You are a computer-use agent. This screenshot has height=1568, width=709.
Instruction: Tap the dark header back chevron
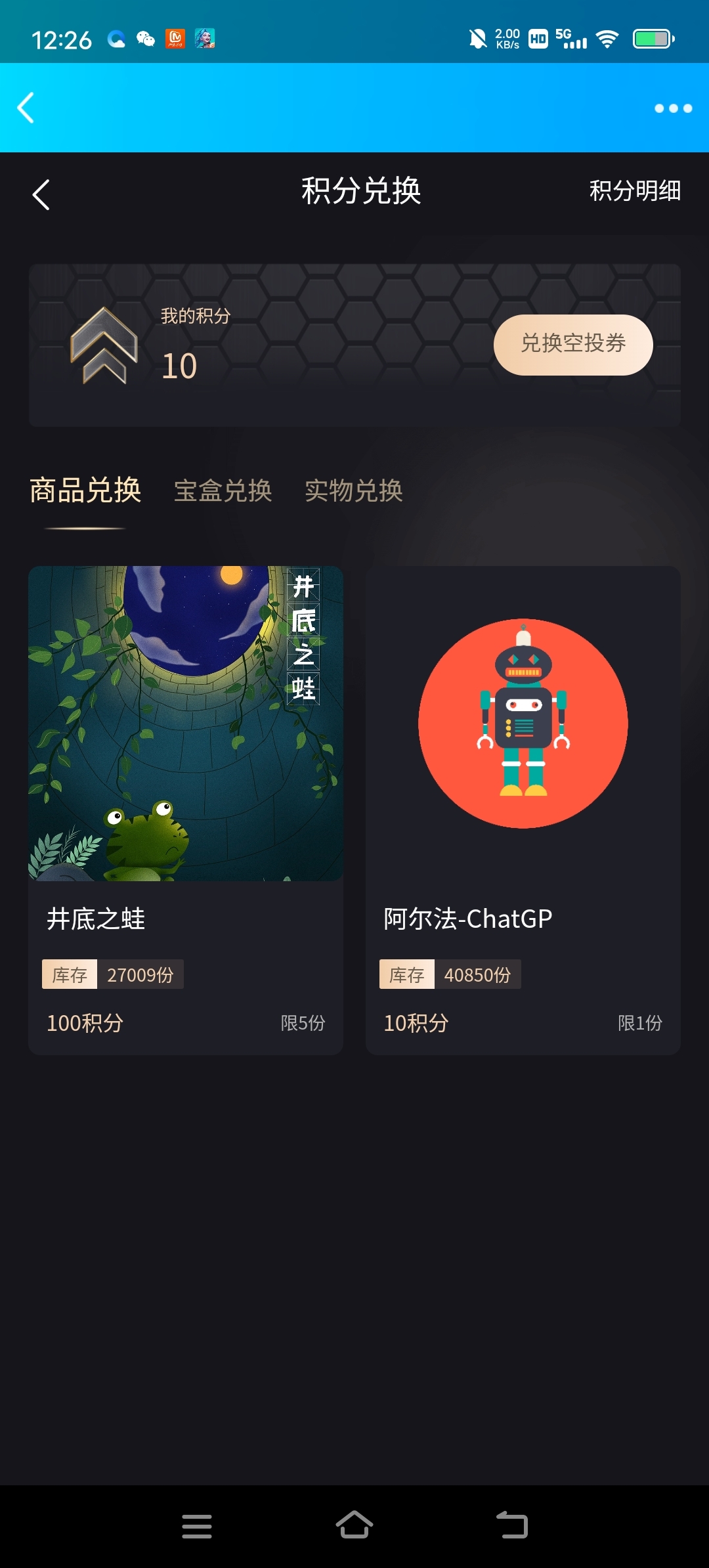pyautogui.click(x=41, y=194)
